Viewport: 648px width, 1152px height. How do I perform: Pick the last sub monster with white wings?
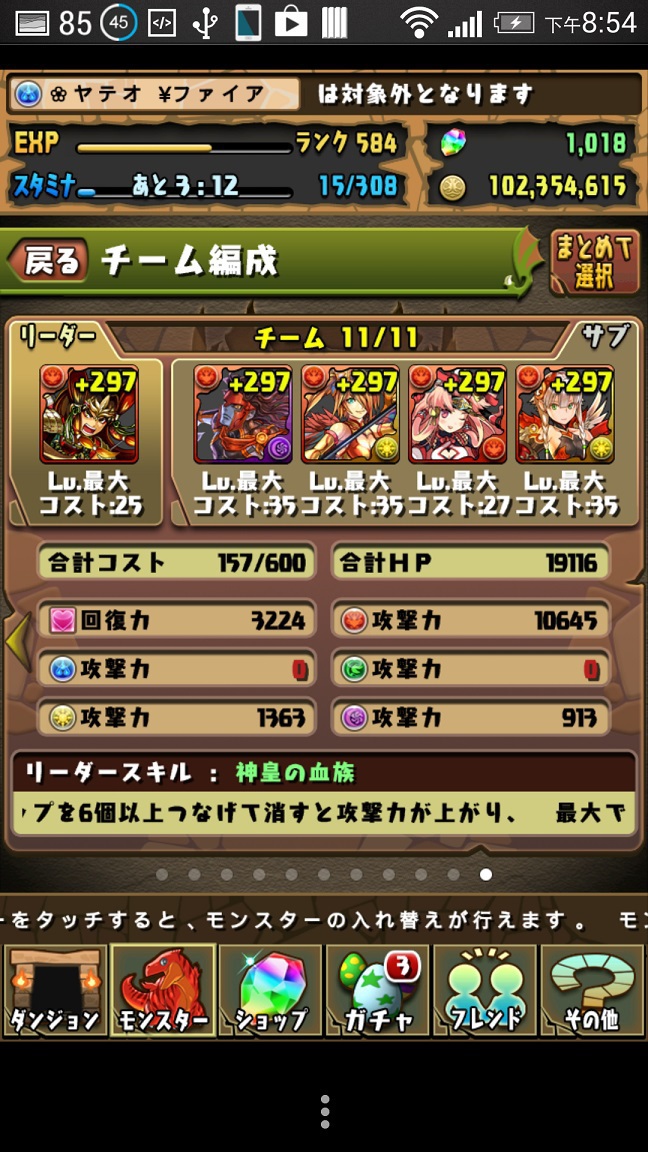(x=565, y=414)
